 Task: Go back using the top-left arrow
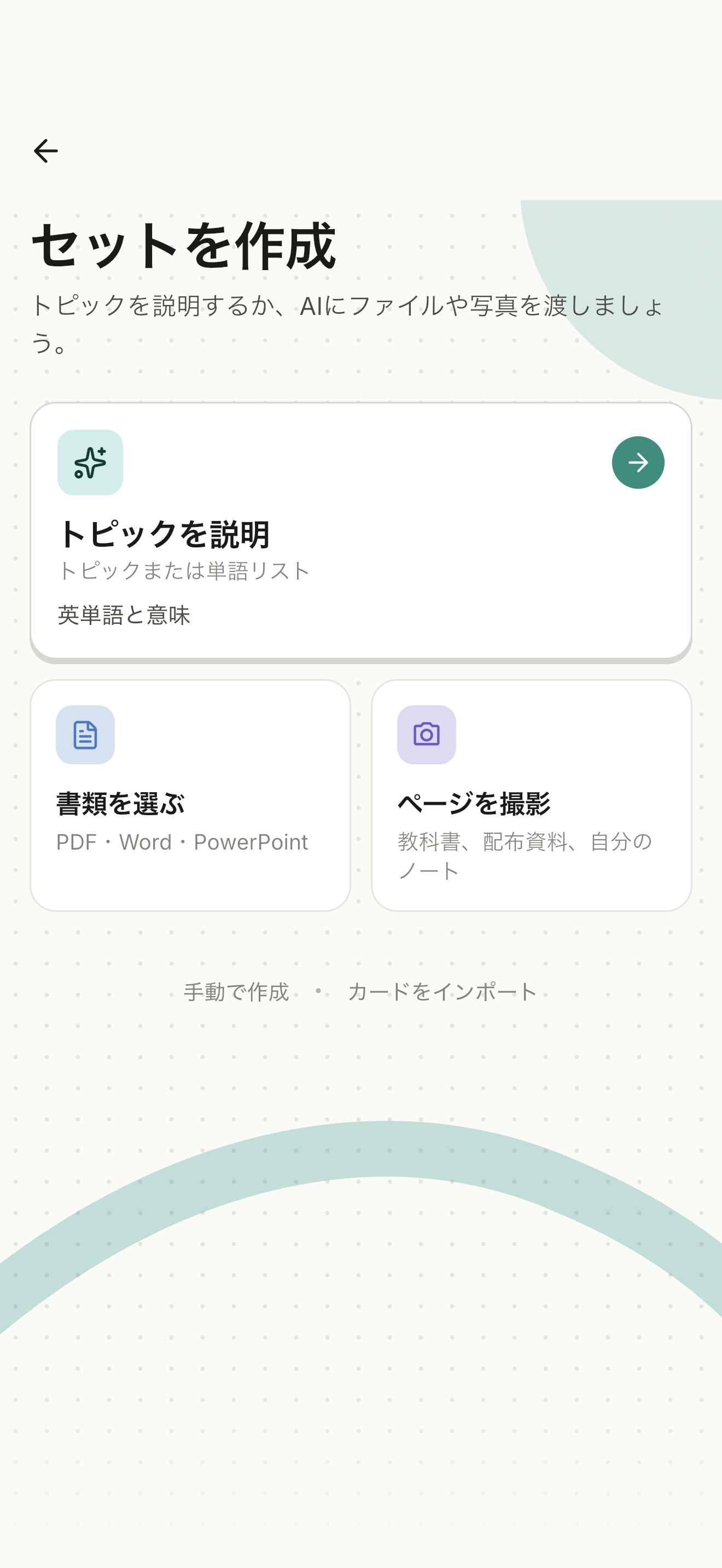(x=45, y=151)
